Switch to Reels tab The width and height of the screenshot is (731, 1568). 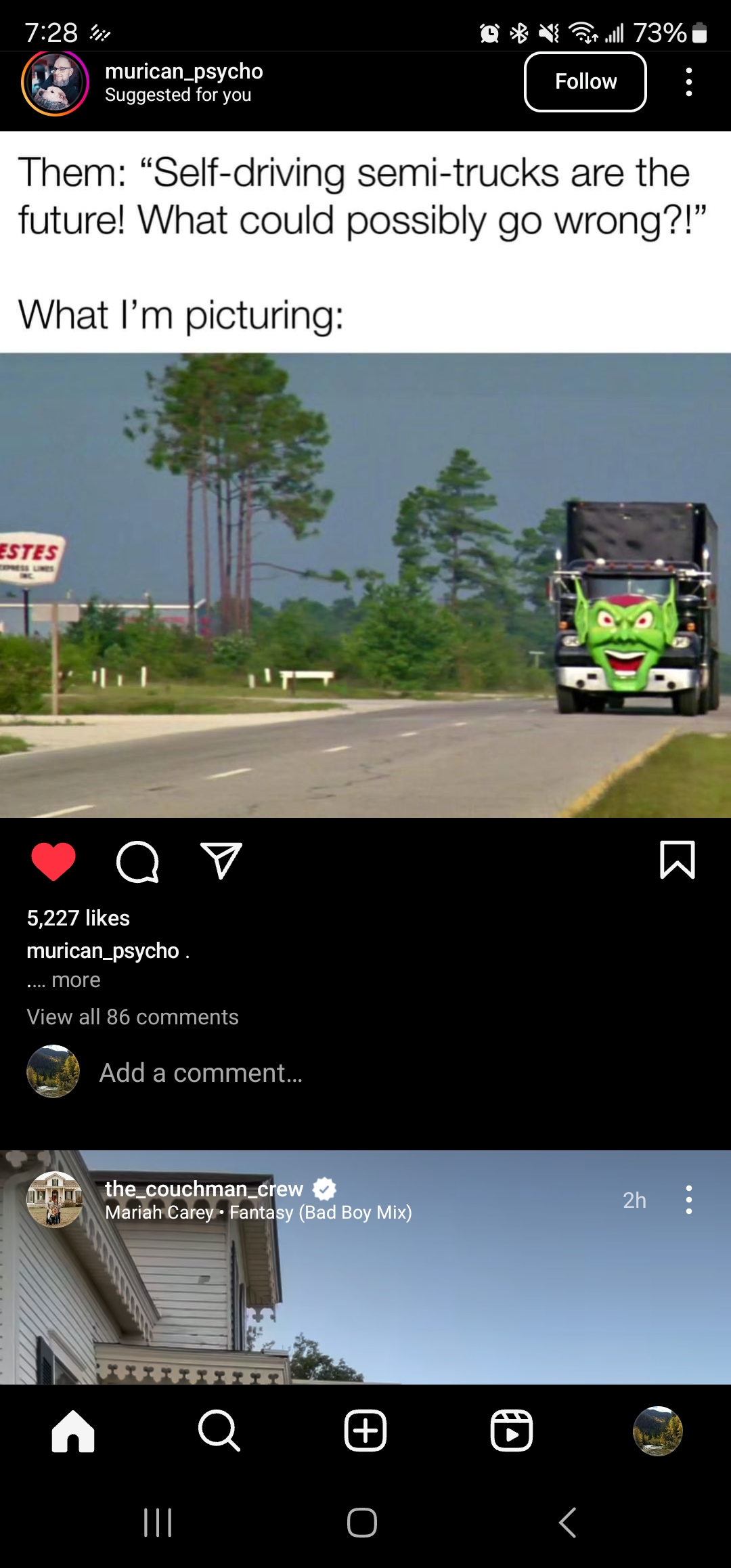point(512,1431)
